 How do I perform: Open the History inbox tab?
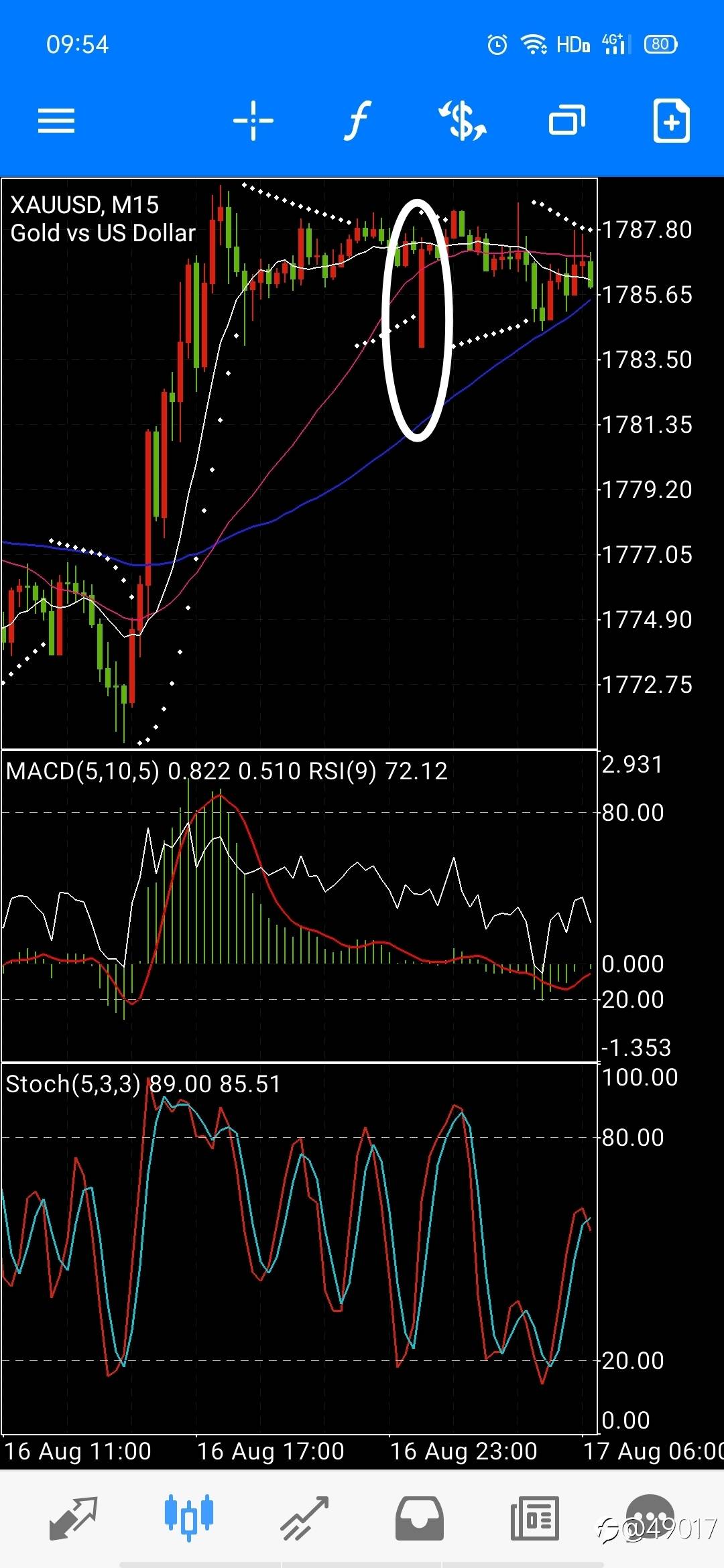420,1517
